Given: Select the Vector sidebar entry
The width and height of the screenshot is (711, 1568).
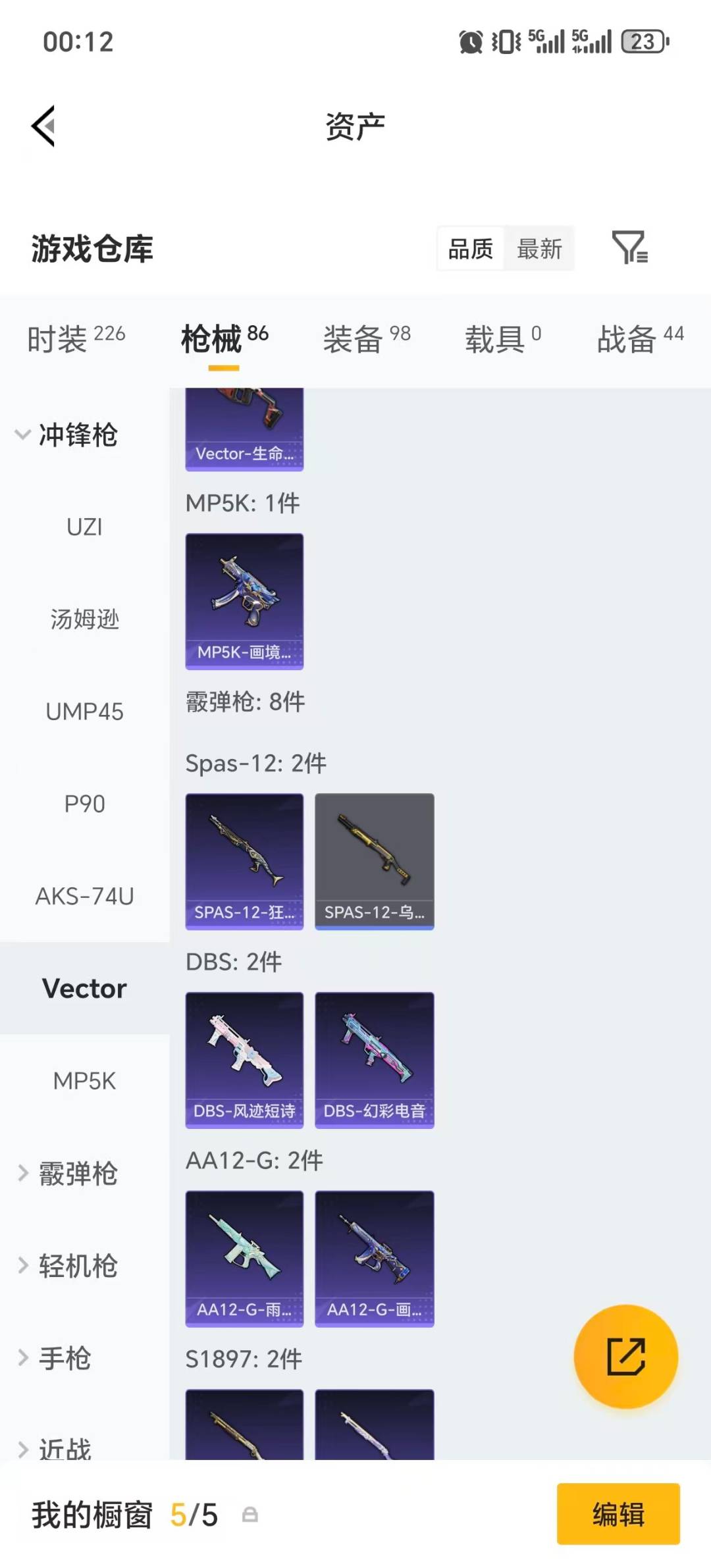Looking at the screenshot, I should 84,988.
